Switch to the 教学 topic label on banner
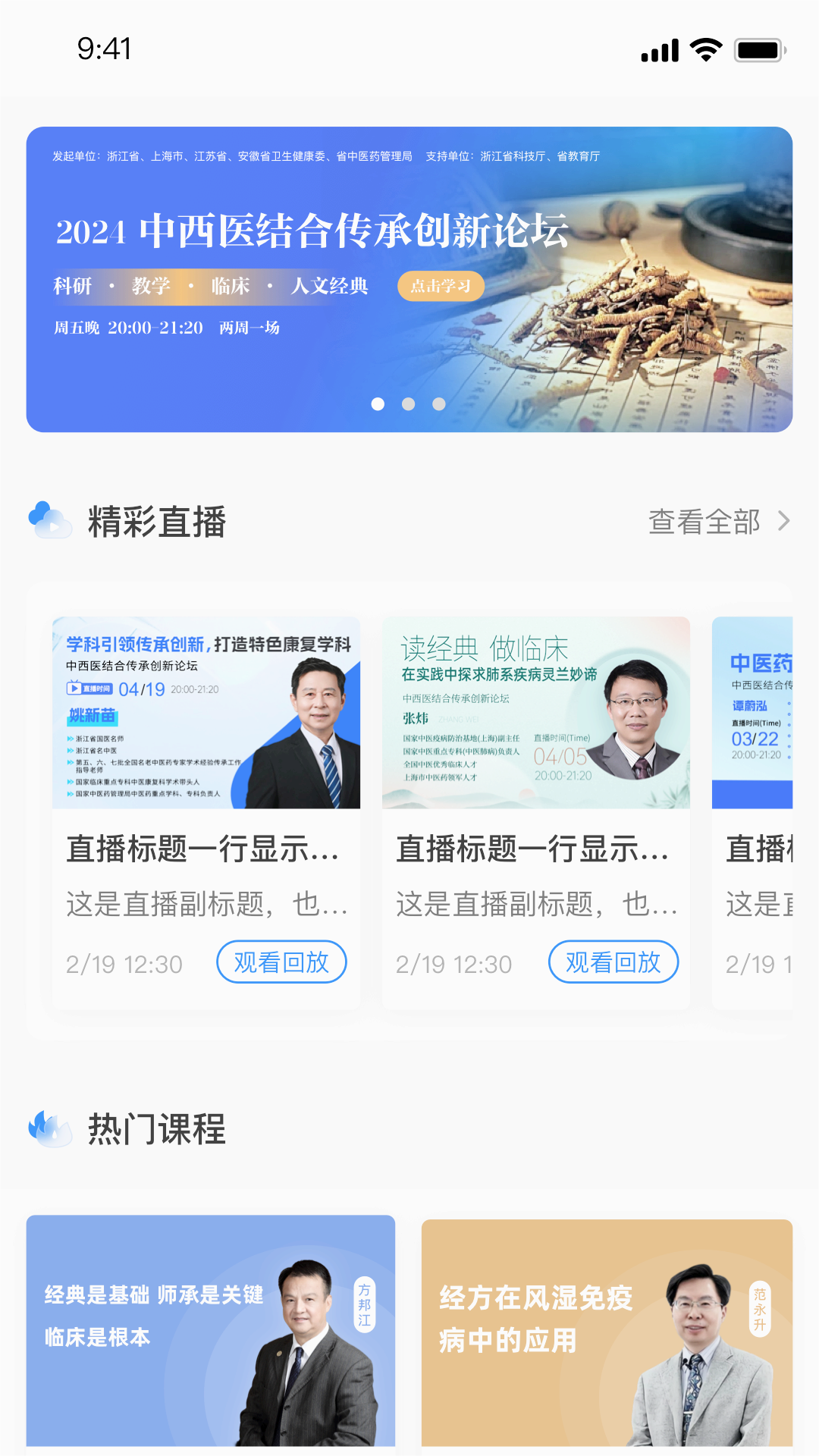The width and height of the screenshot is (819, 1456). pos(151,286)
